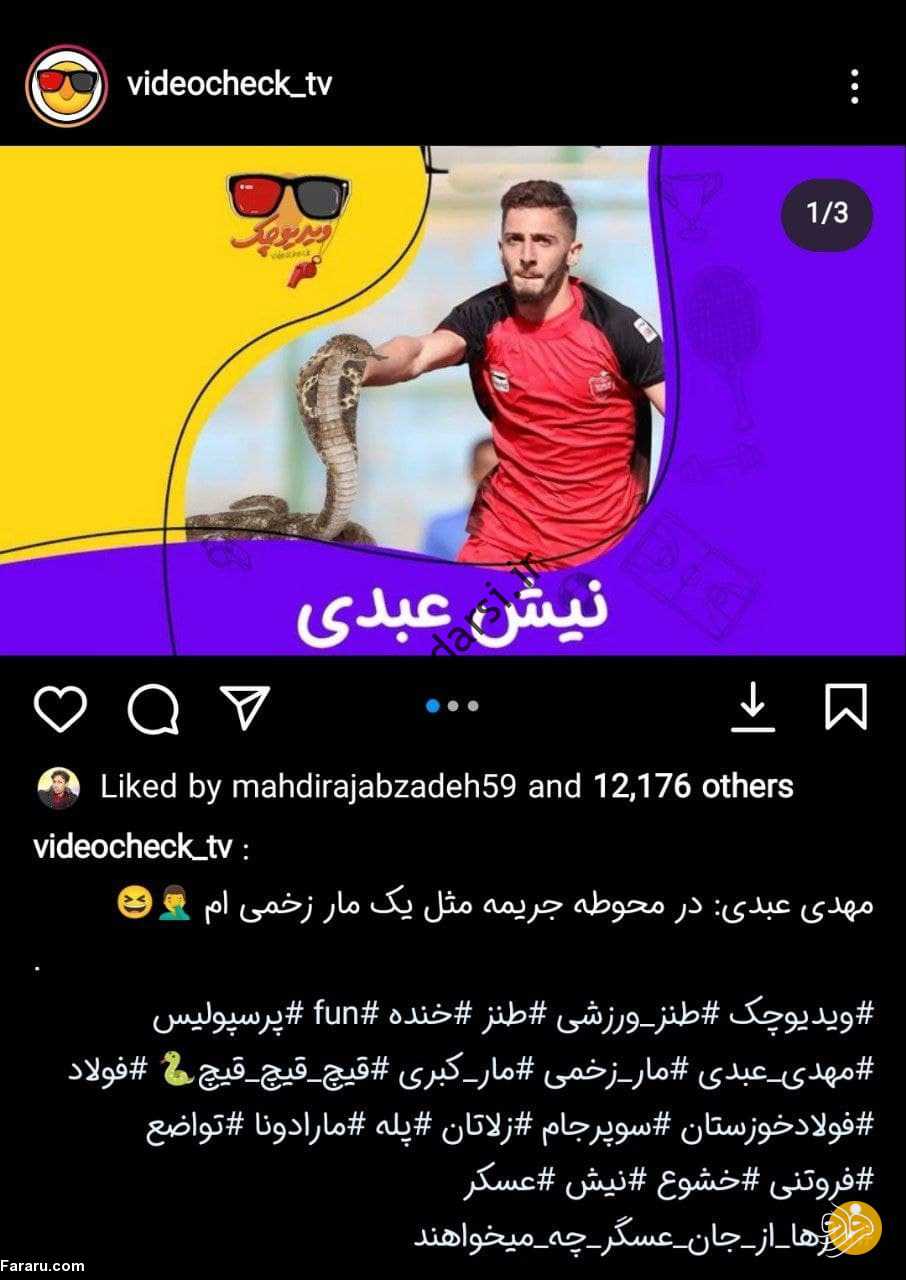Like this post with the heart icon

60,709
